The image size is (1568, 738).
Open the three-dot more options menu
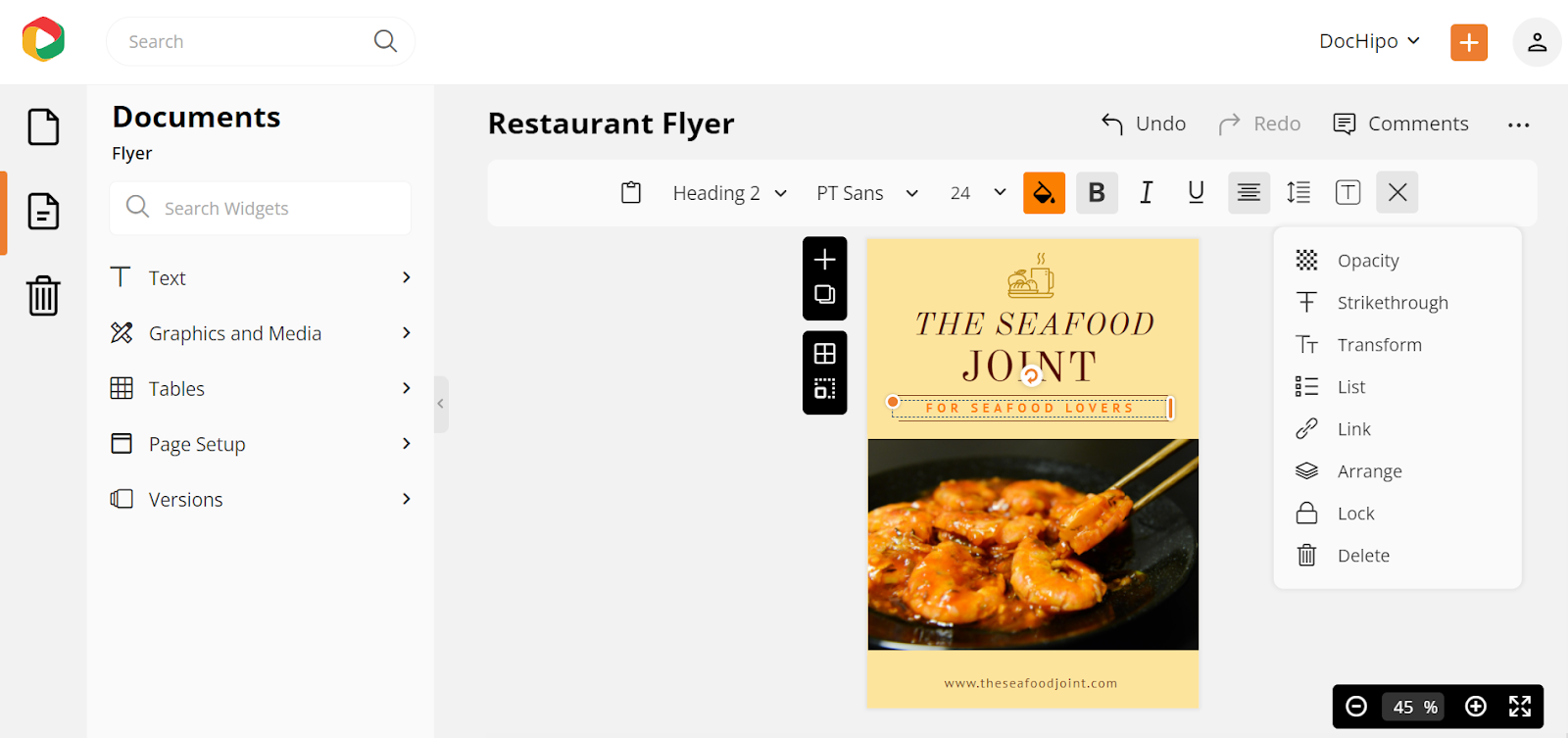pyautogui.click(x=1518, y=124)
